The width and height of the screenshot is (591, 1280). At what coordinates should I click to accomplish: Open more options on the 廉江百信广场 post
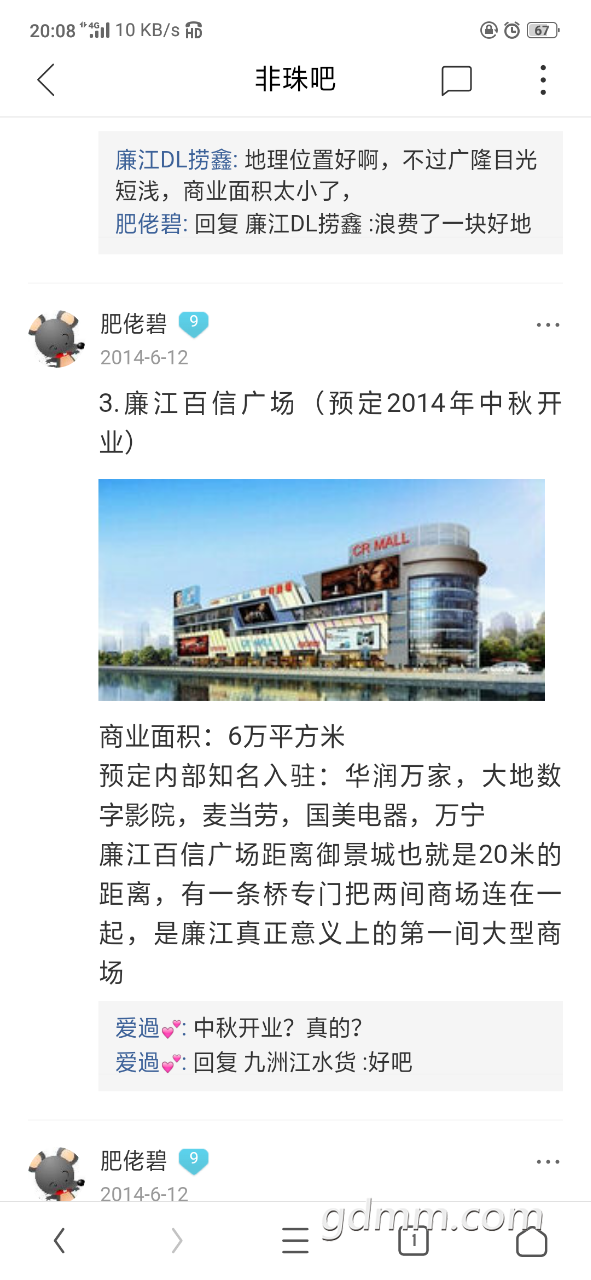tap(548, 325)
